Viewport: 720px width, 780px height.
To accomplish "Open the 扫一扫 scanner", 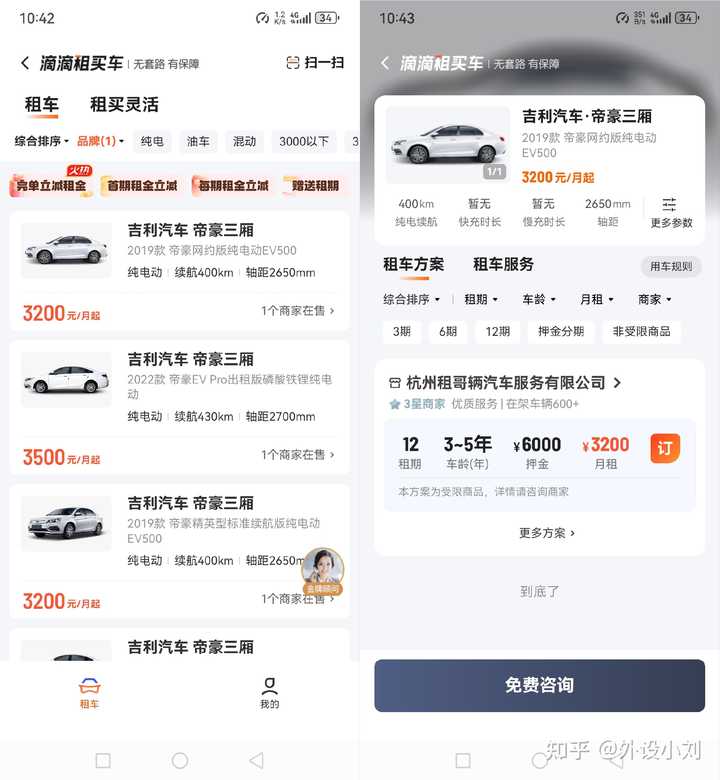I will [315, 62].
